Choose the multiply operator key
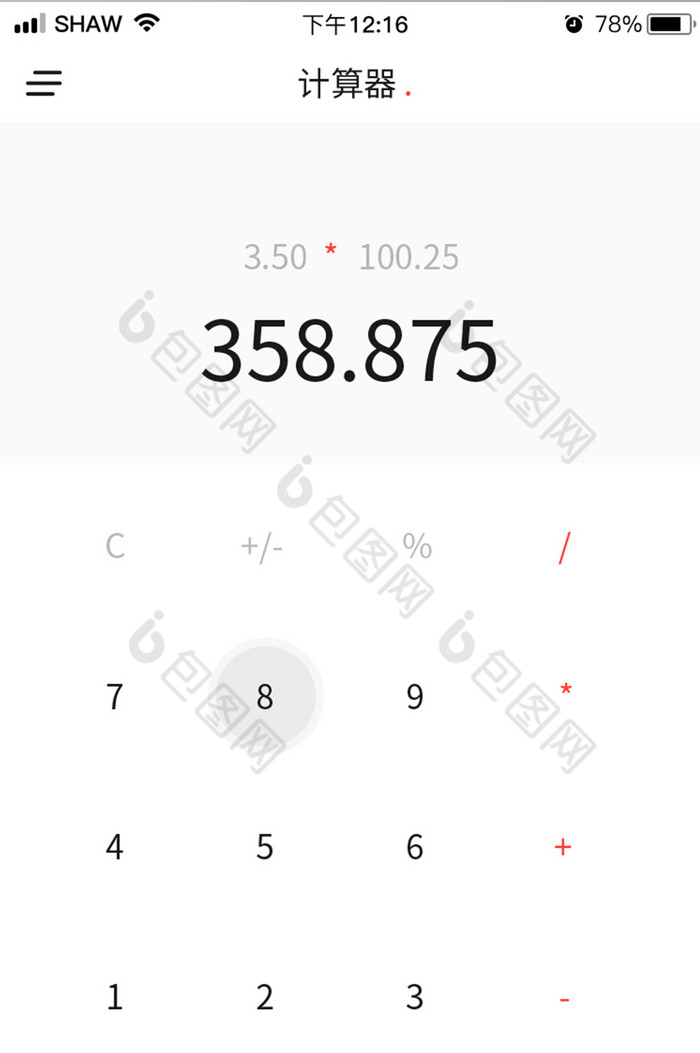Viewport: 700px width, 1053px height. pos(566,691)
